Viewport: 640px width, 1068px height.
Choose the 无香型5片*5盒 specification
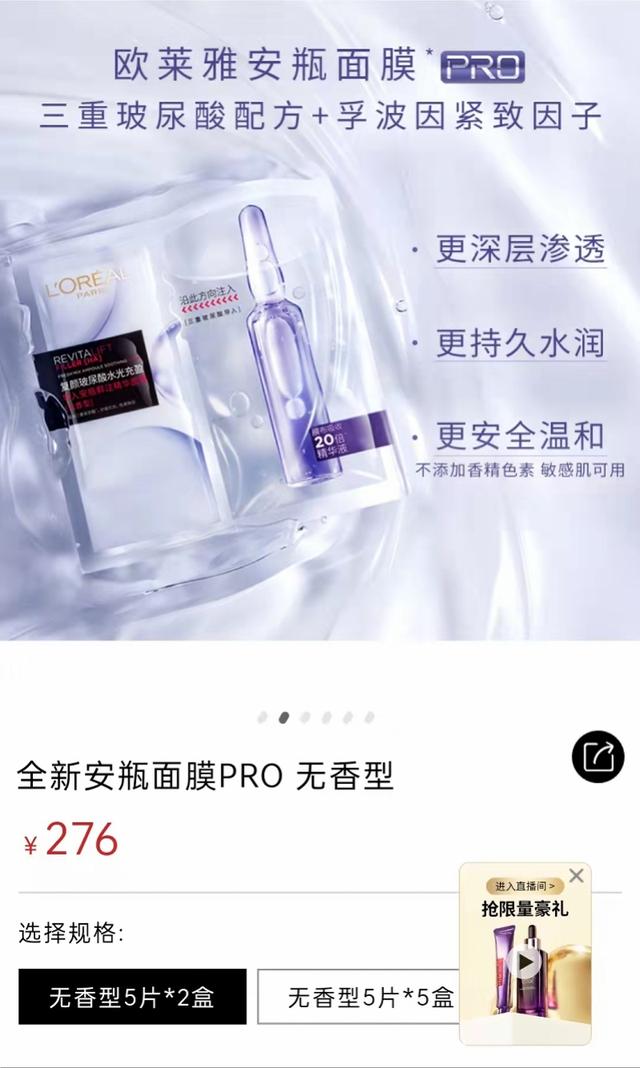coord(359,996)
